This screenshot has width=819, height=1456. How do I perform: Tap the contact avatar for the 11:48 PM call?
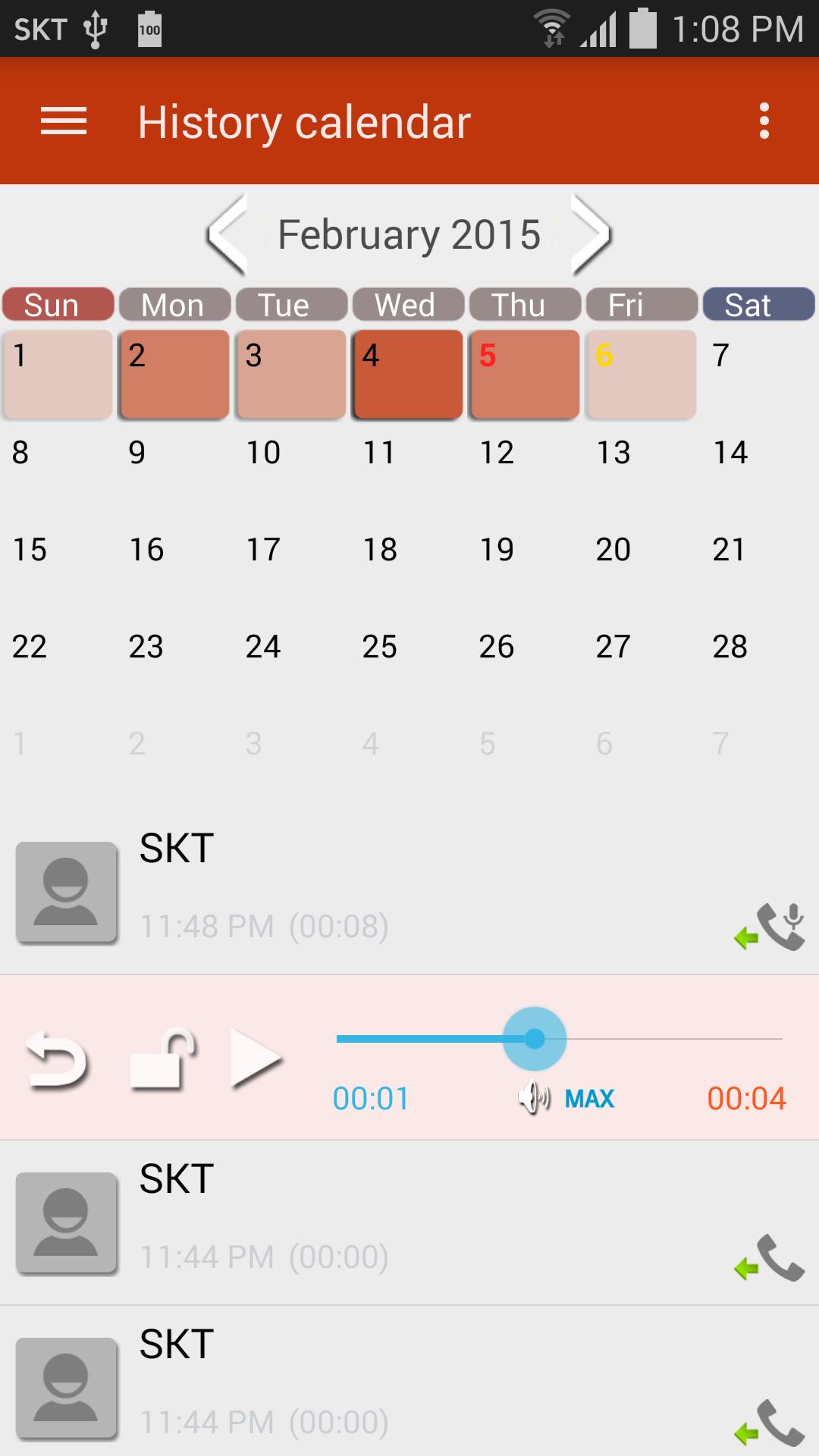pos(66,893)
